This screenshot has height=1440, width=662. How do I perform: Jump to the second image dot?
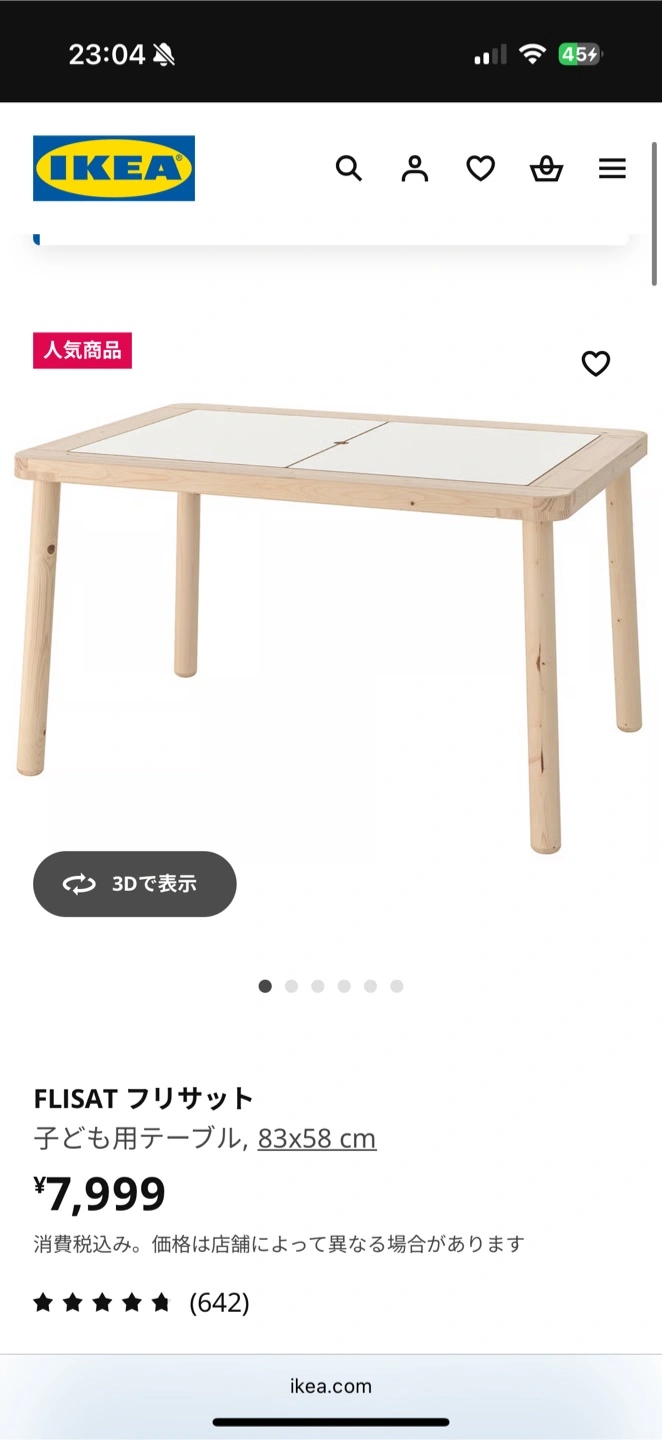point(291,986)
